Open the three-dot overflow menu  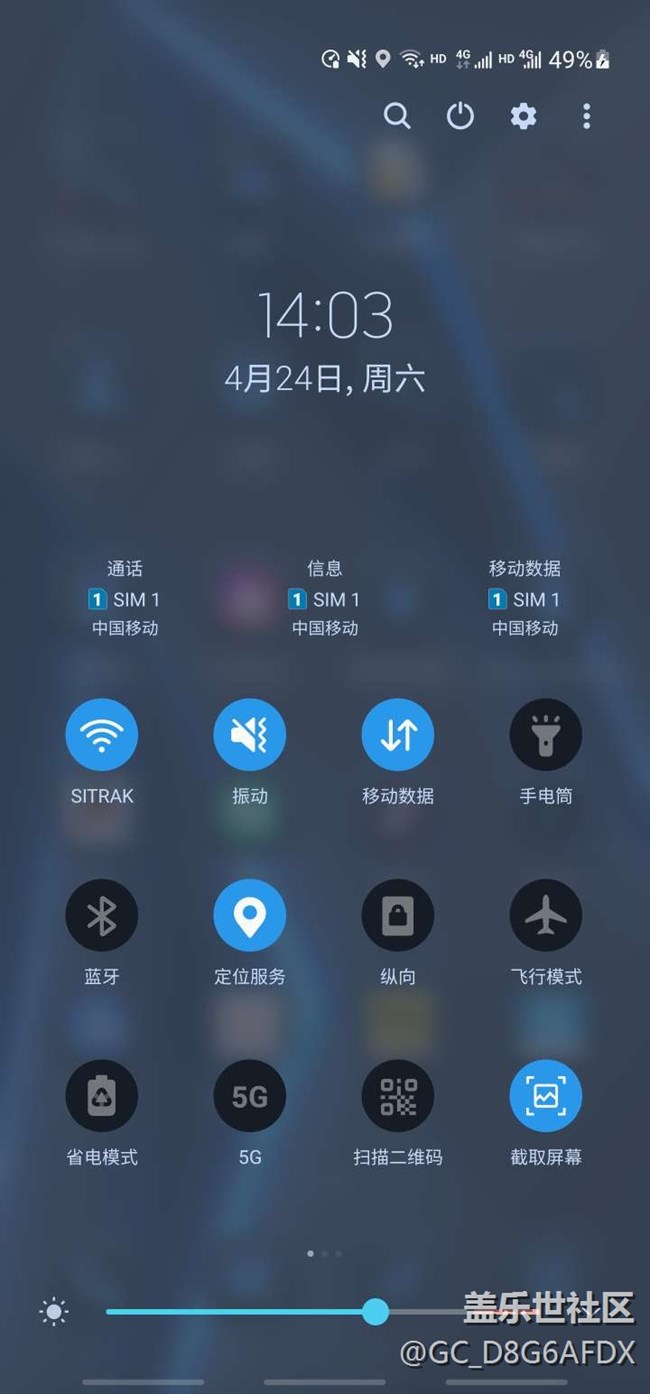pos(586,116)
